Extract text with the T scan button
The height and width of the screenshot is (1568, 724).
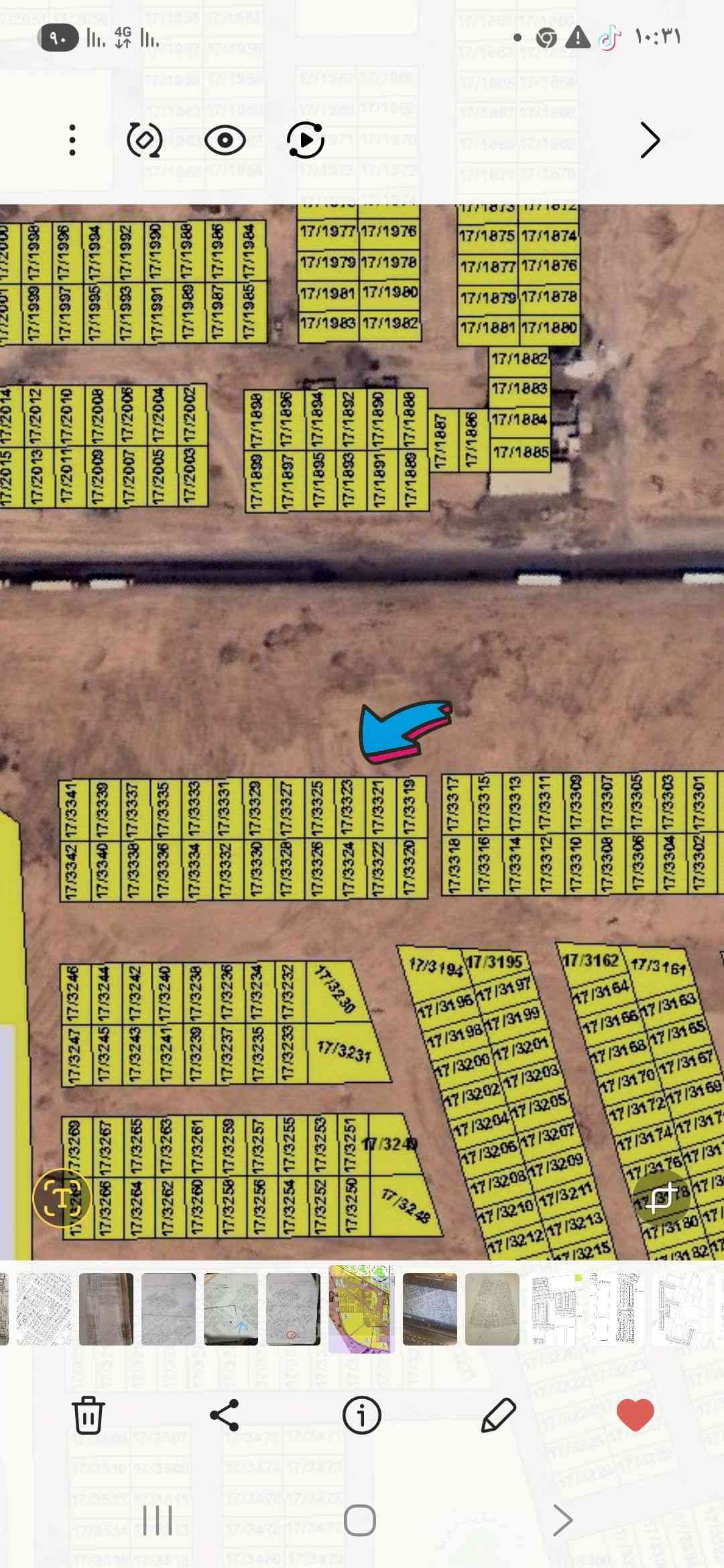[x=62, y=1197]
